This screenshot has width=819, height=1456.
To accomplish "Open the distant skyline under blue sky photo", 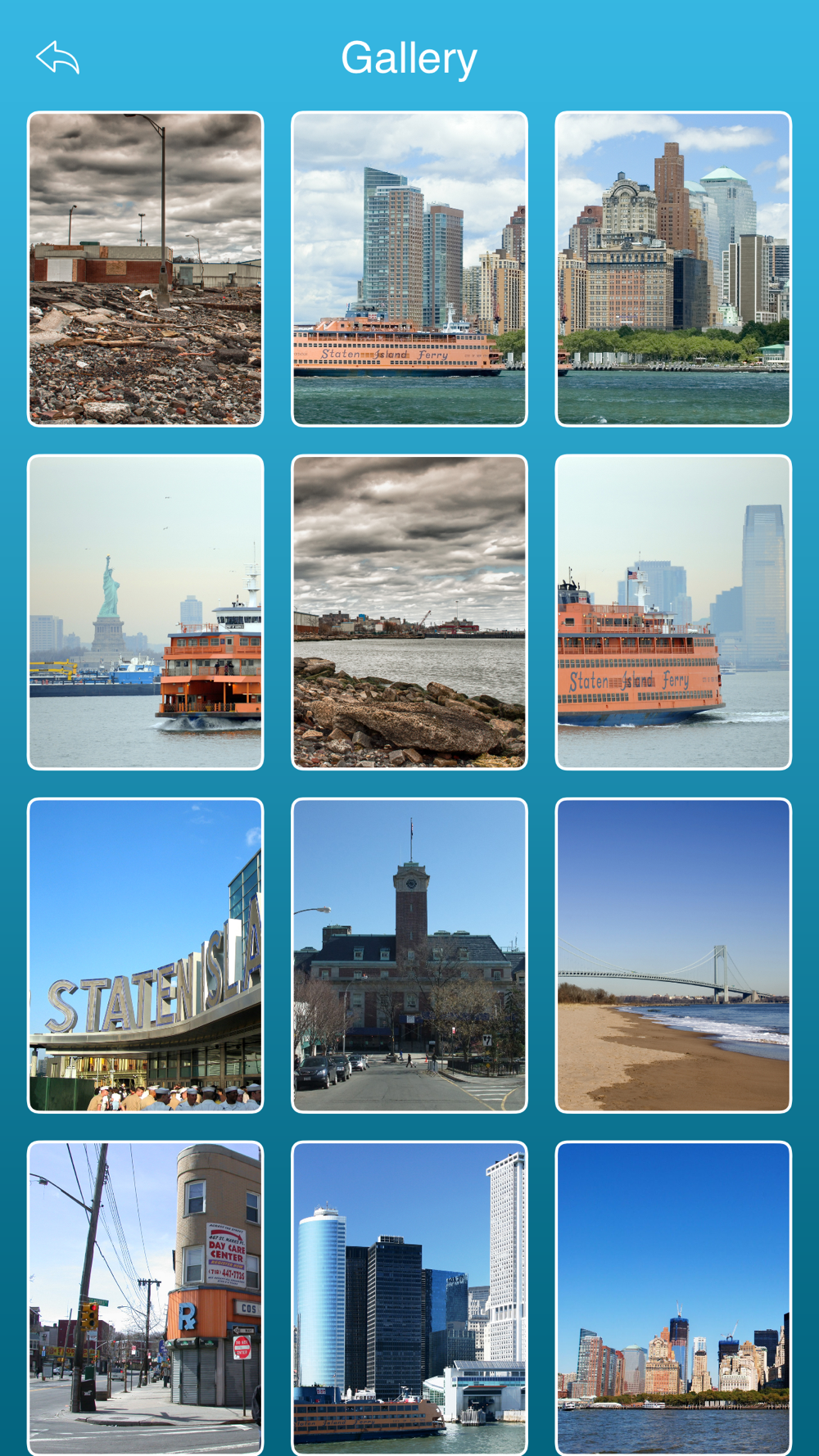I will [x=673, y=1298].
